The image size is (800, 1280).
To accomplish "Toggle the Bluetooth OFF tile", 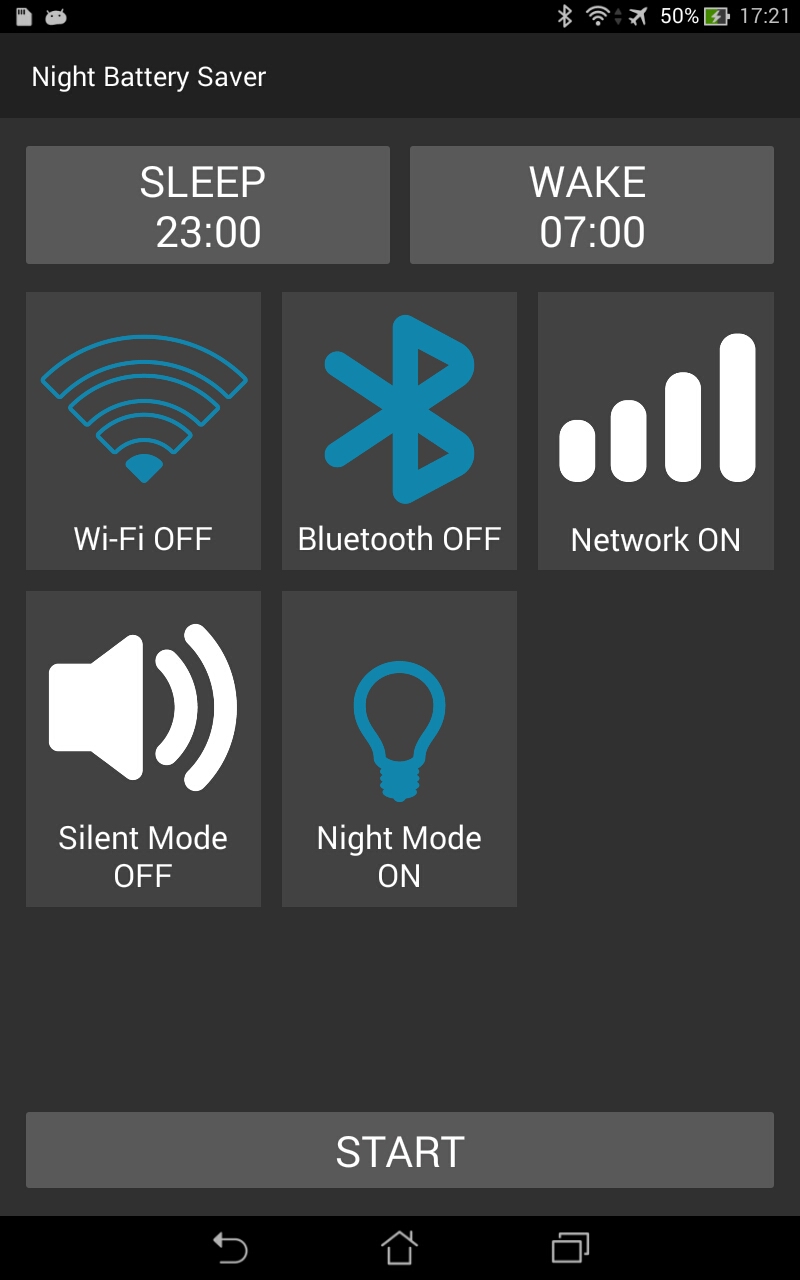I will point(399,431).
